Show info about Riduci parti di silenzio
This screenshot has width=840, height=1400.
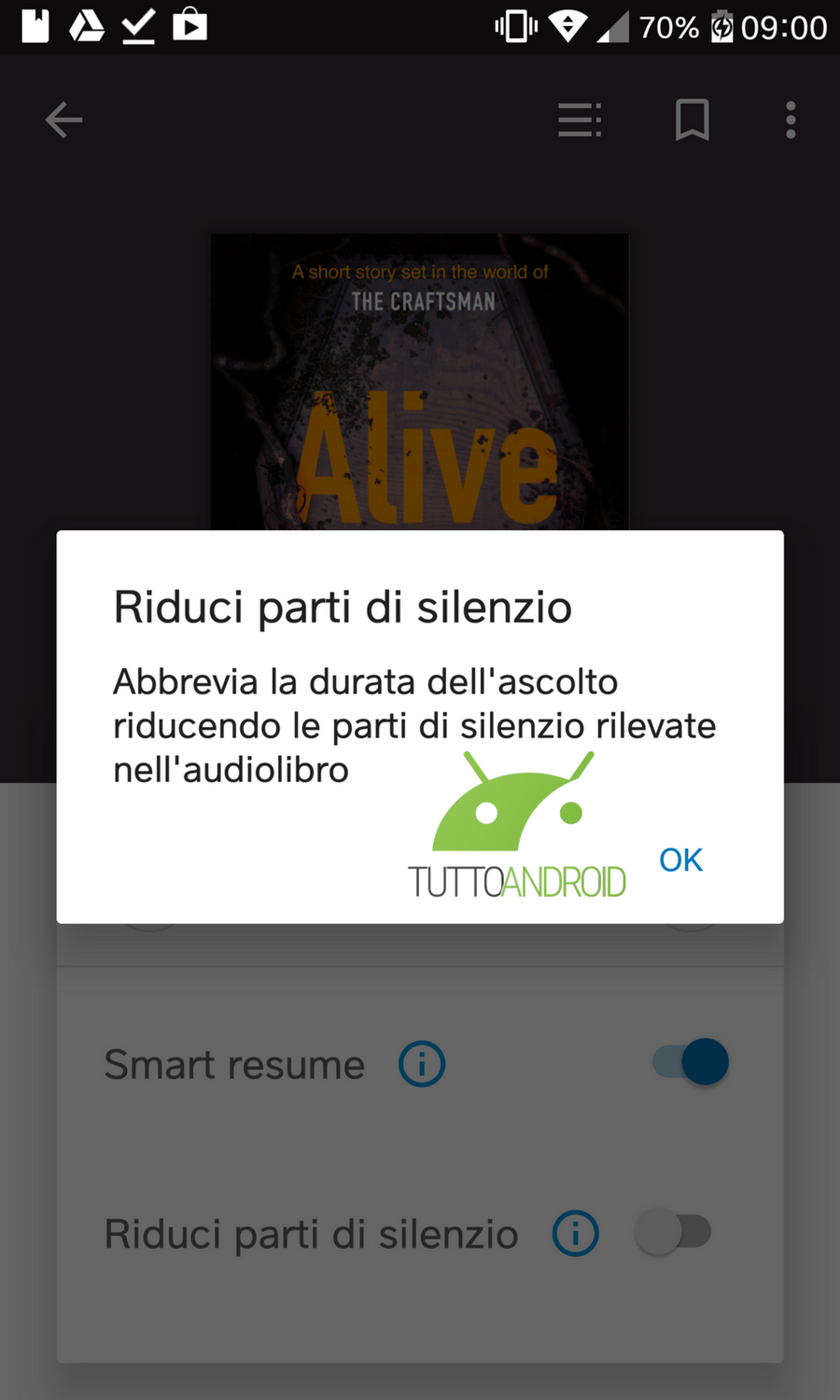pyautogui.click(x=575, y=1234)
